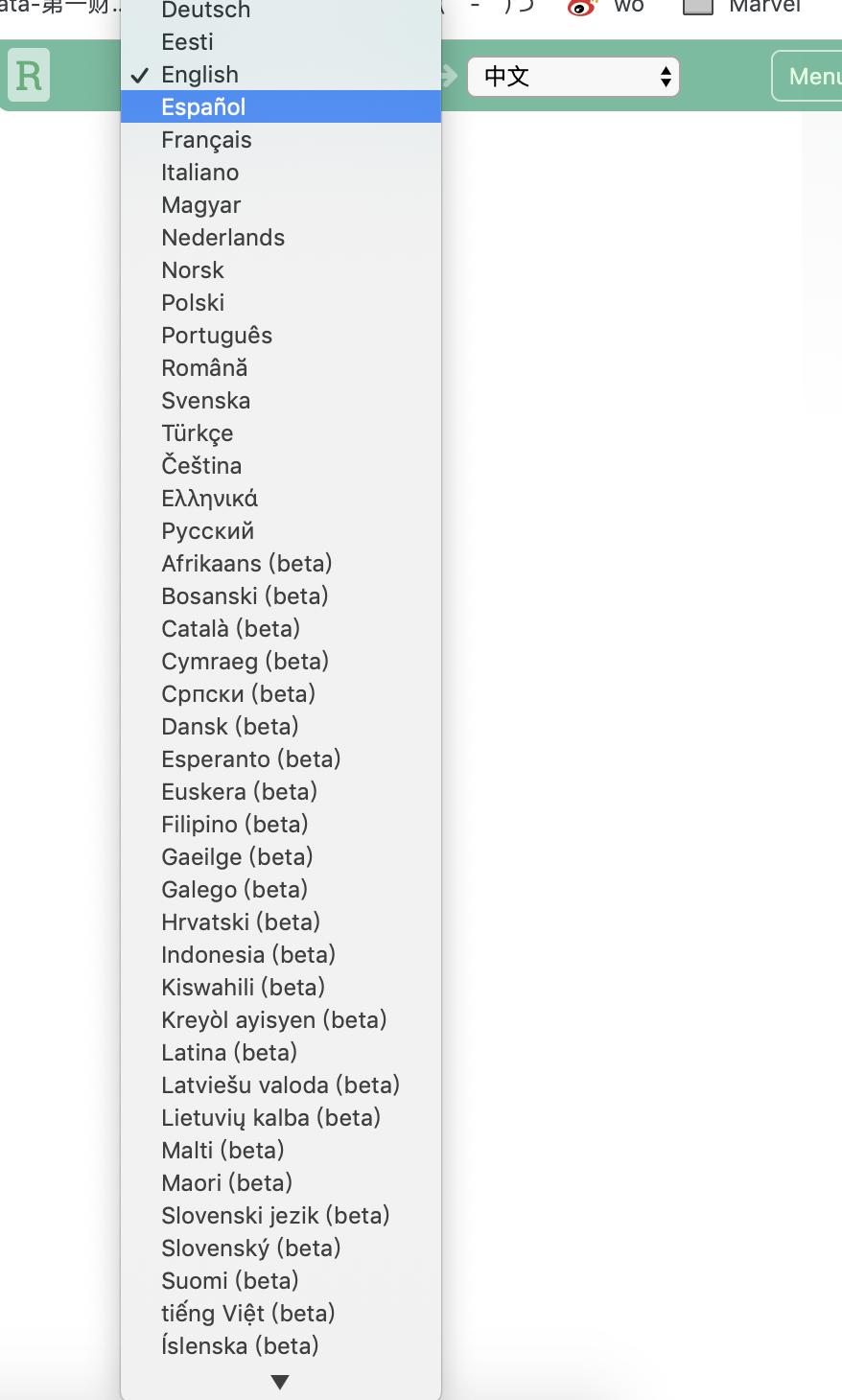Pick tiếng Việt (beta) from the list
The image size is (842, 1400).
[247, 1313]
